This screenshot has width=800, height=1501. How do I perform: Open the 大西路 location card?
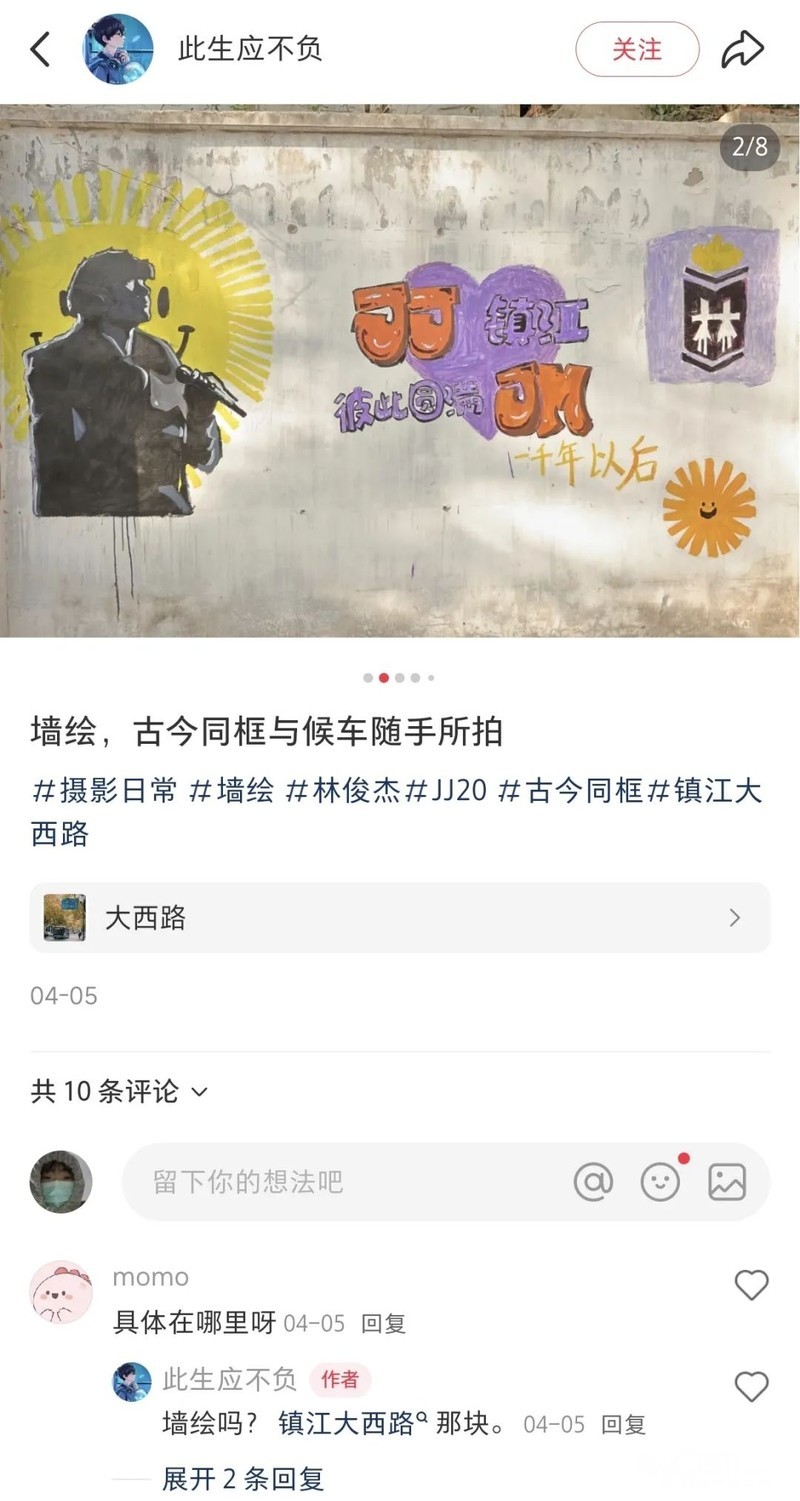(x=400, y=917)
